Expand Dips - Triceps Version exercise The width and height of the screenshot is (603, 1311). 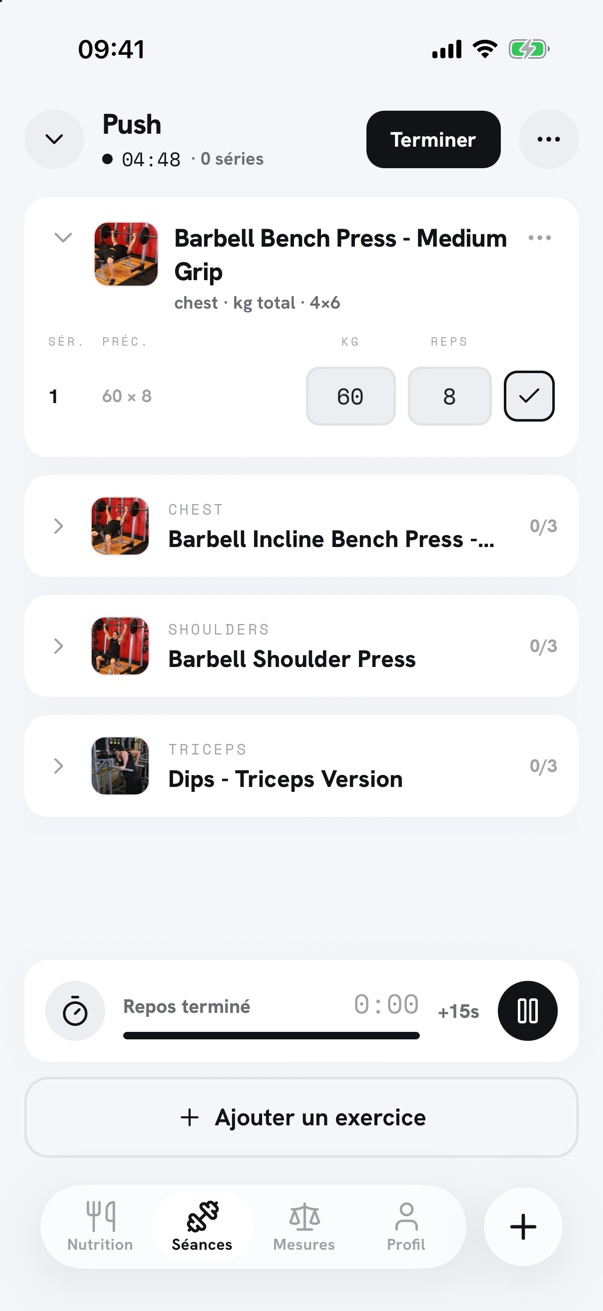(x=301, y=766)
